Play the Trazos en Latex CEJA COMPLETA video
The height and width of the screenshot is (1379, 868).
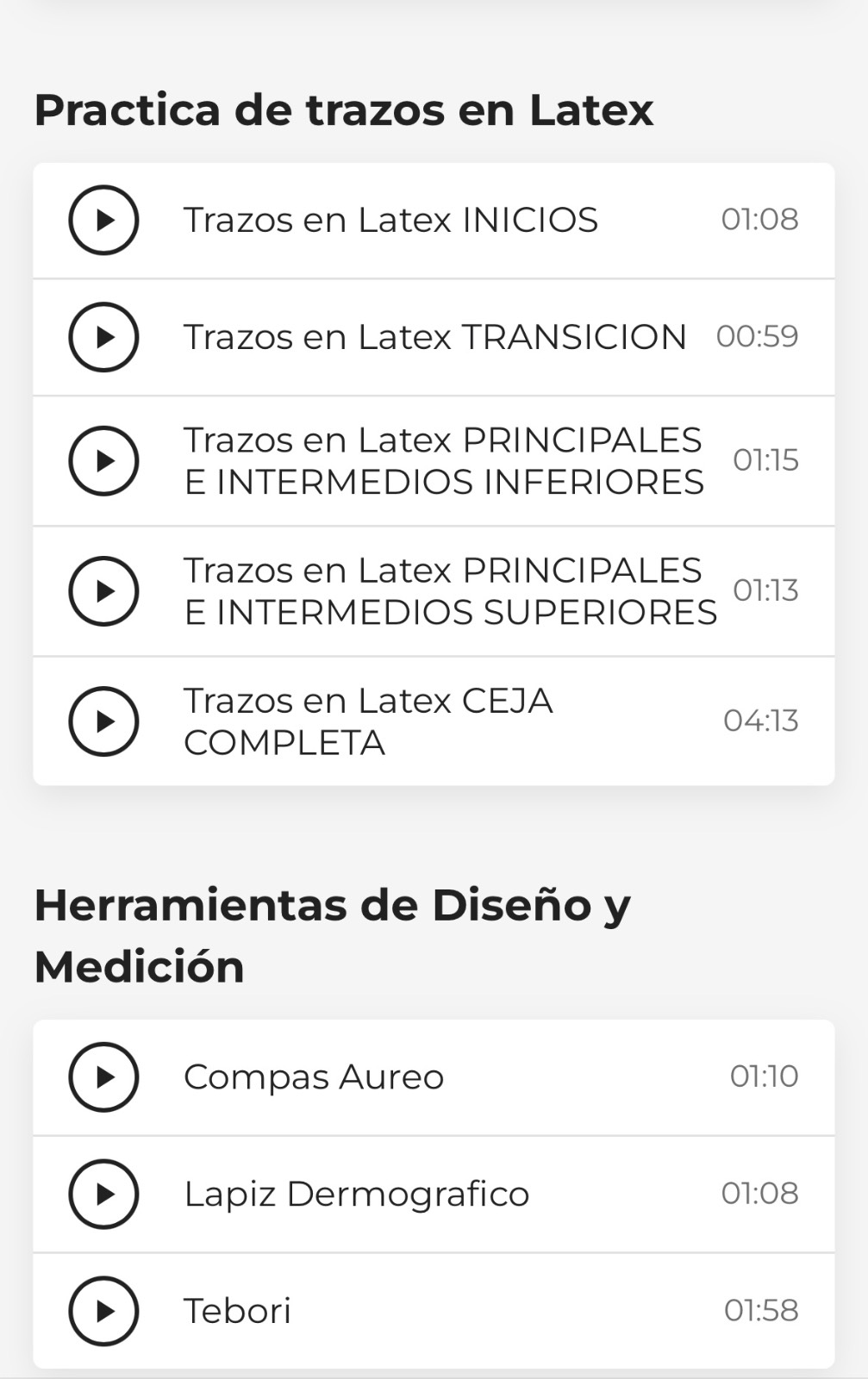click(103, 721)
